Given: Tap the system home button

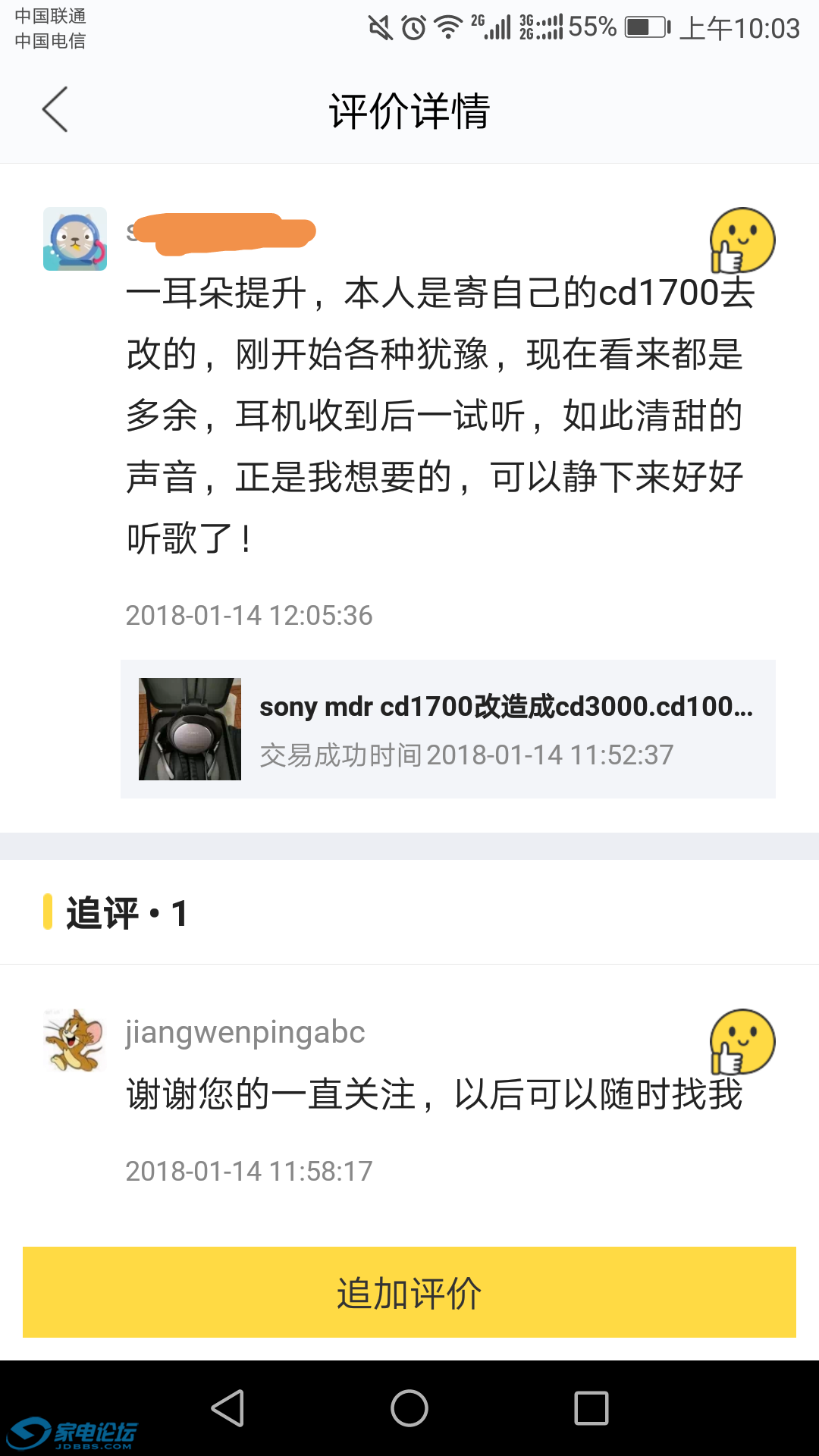Looking at the screenshot, I should tap(409, 1409).
